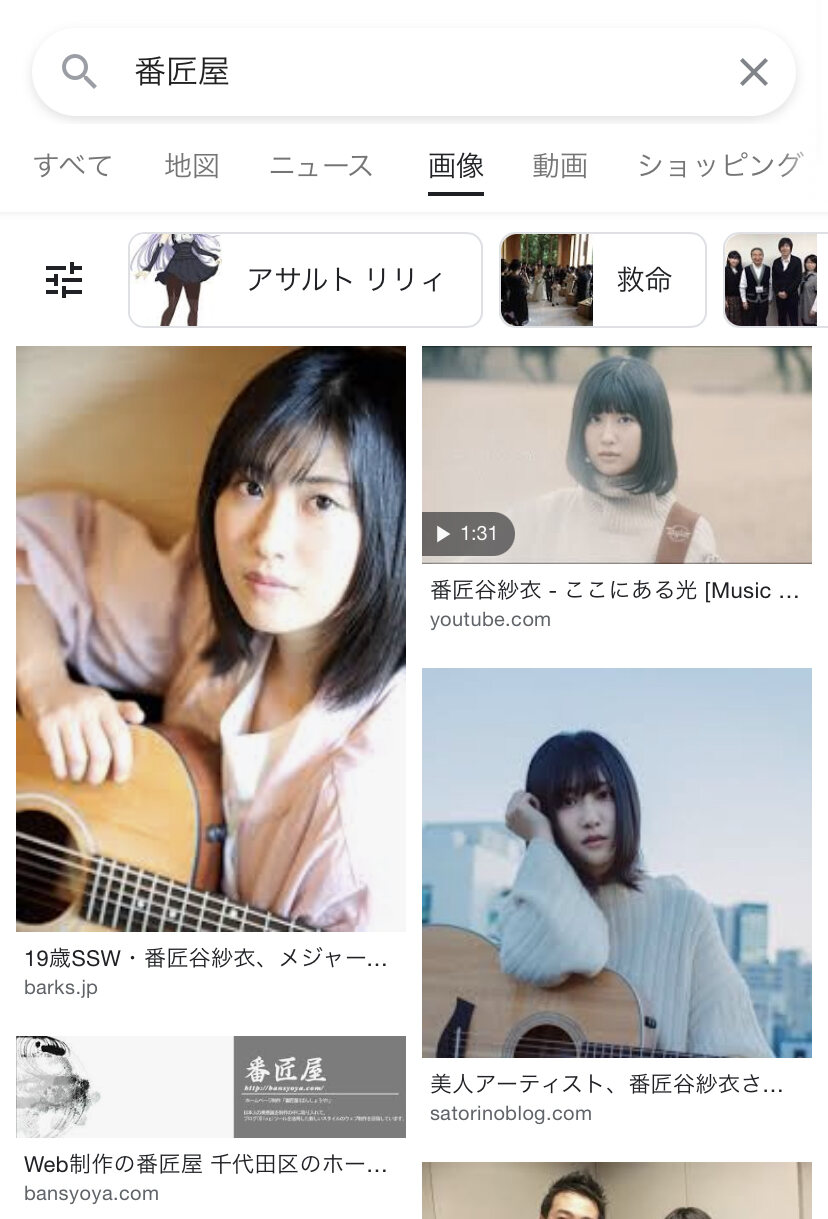The width and height of the screenshot is (828, 1219).
Task: Open the satorinoblog.com 美人アーティスト image result
Action: [616, 862]
